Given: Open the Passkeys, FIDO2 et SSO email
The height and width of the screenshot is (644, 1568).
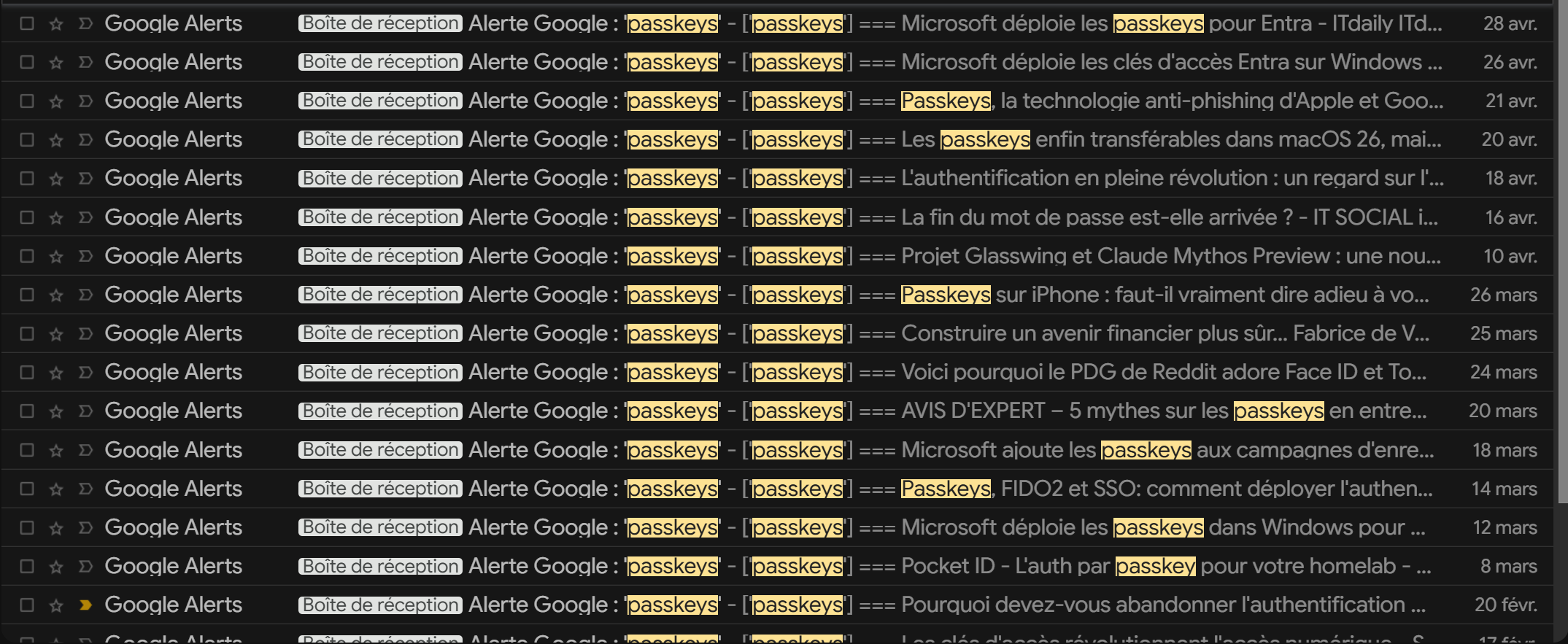Looking at the screenshot, I should pyautogui.click(x=776, y=489).
